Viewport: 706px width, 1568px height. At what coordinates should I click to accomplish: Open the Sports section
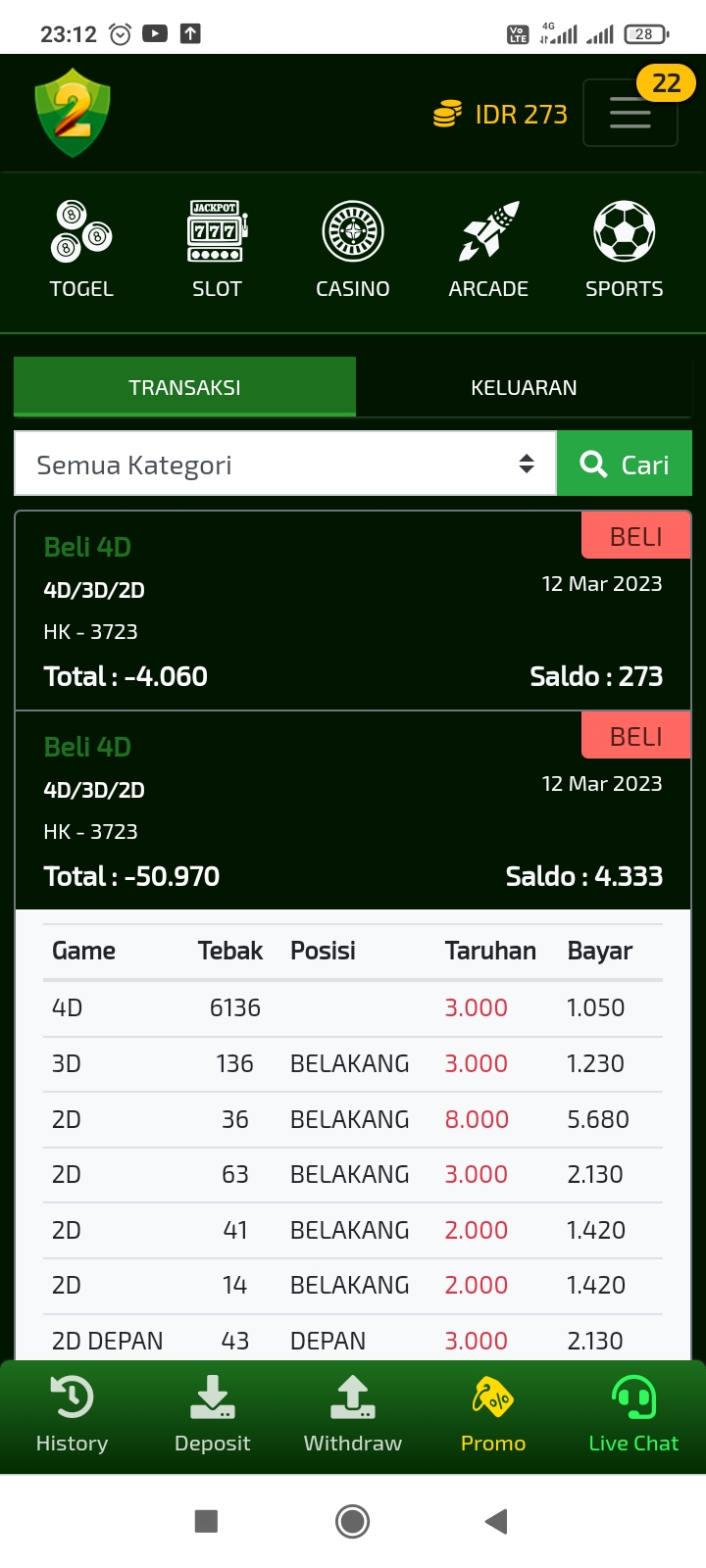pyautogui.click(x=624, y=250)
